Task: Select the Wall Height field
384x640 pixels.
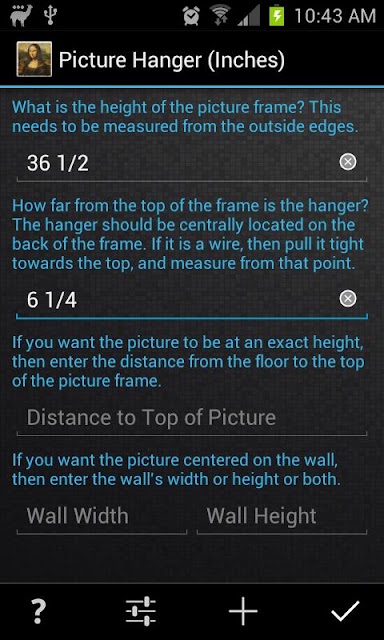Action: pyautogui.click(x=282, y=516)
